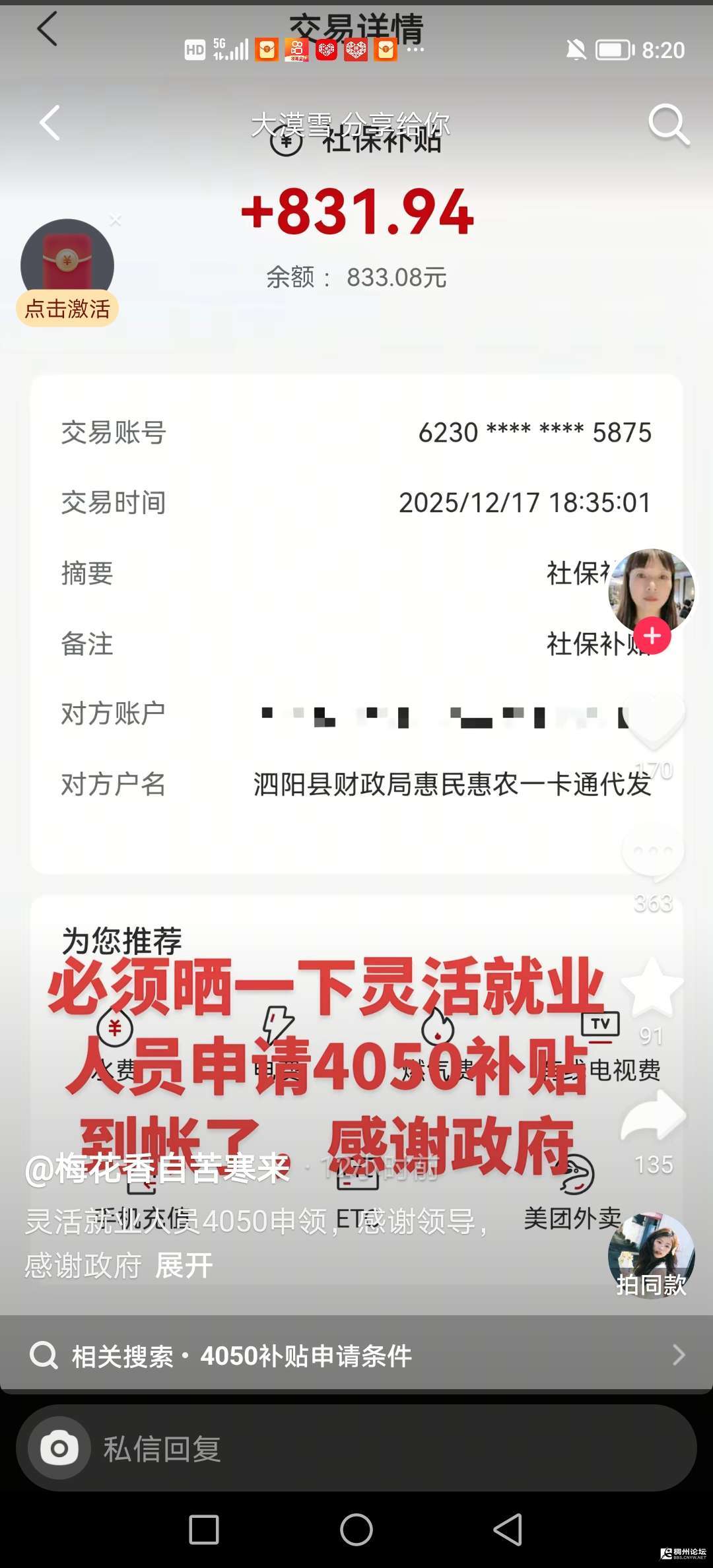The height and width of the screenshot is (1568, 713).
Task: Follow the author with the plus button
Action: [652, 636]
